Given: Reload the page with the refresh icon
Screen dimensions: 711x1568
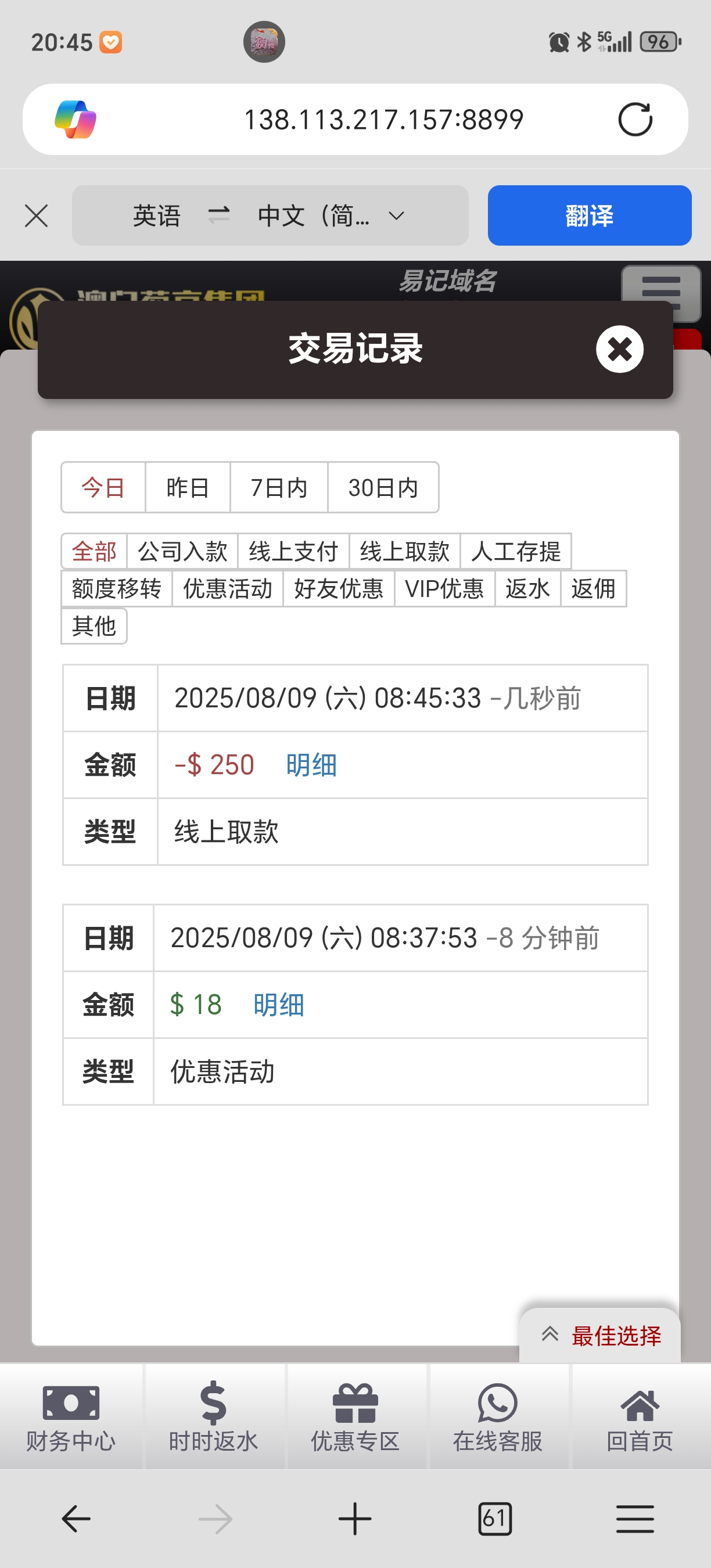Looking at the screenshot, I should (x=635, y=119).
